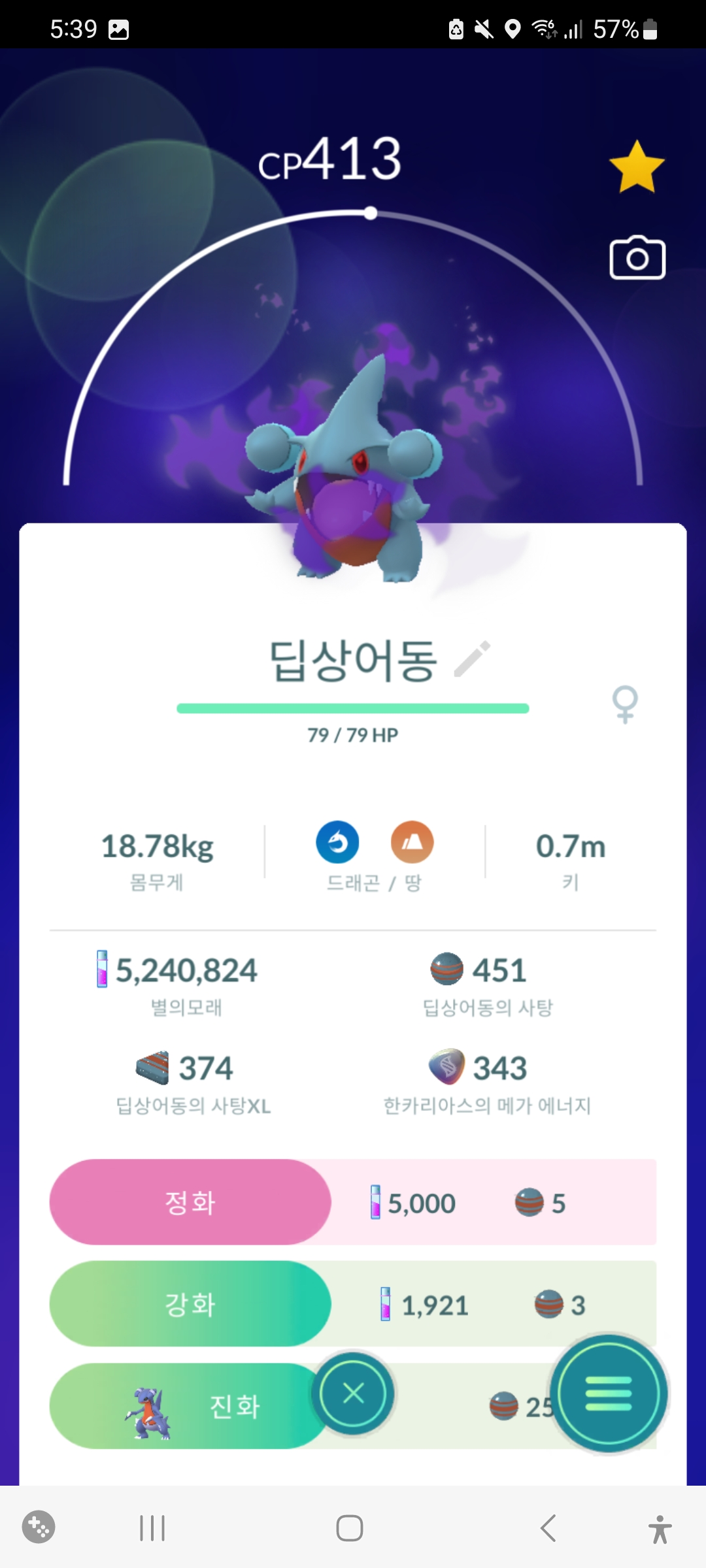Screen dimensions: 706x1568
Task: Power up with the 강화 button
Action: [x=190, y=1304]
